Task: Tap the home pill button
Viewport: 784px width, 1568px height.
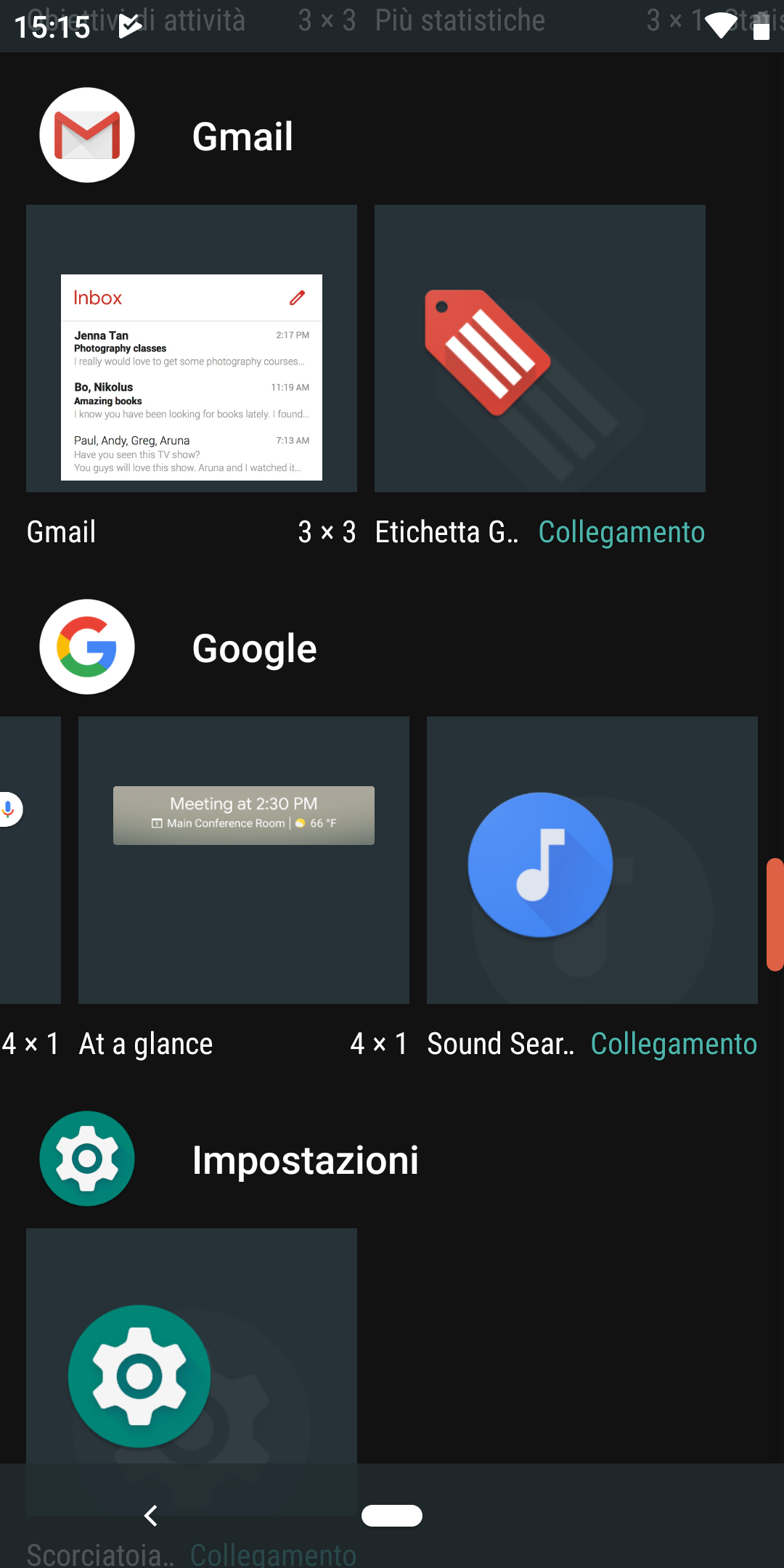Action: pos(392,1516)
